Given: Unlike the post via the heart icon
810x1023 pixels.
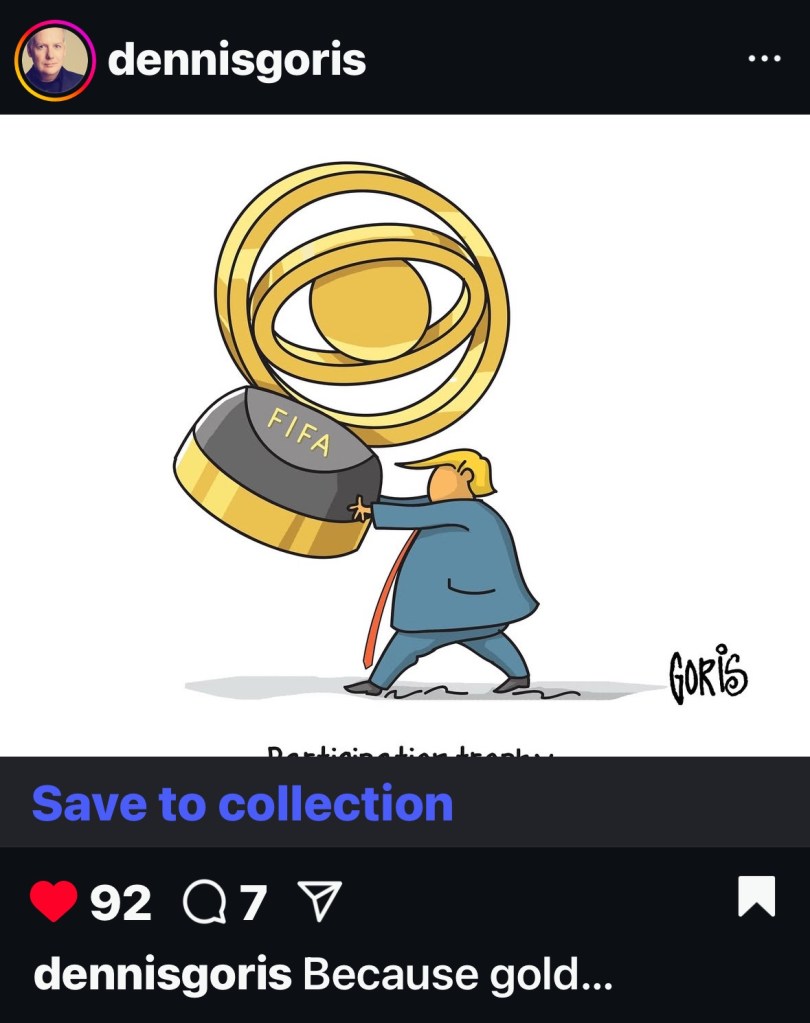Looking at the screenshot, I should tap(54, 903).
